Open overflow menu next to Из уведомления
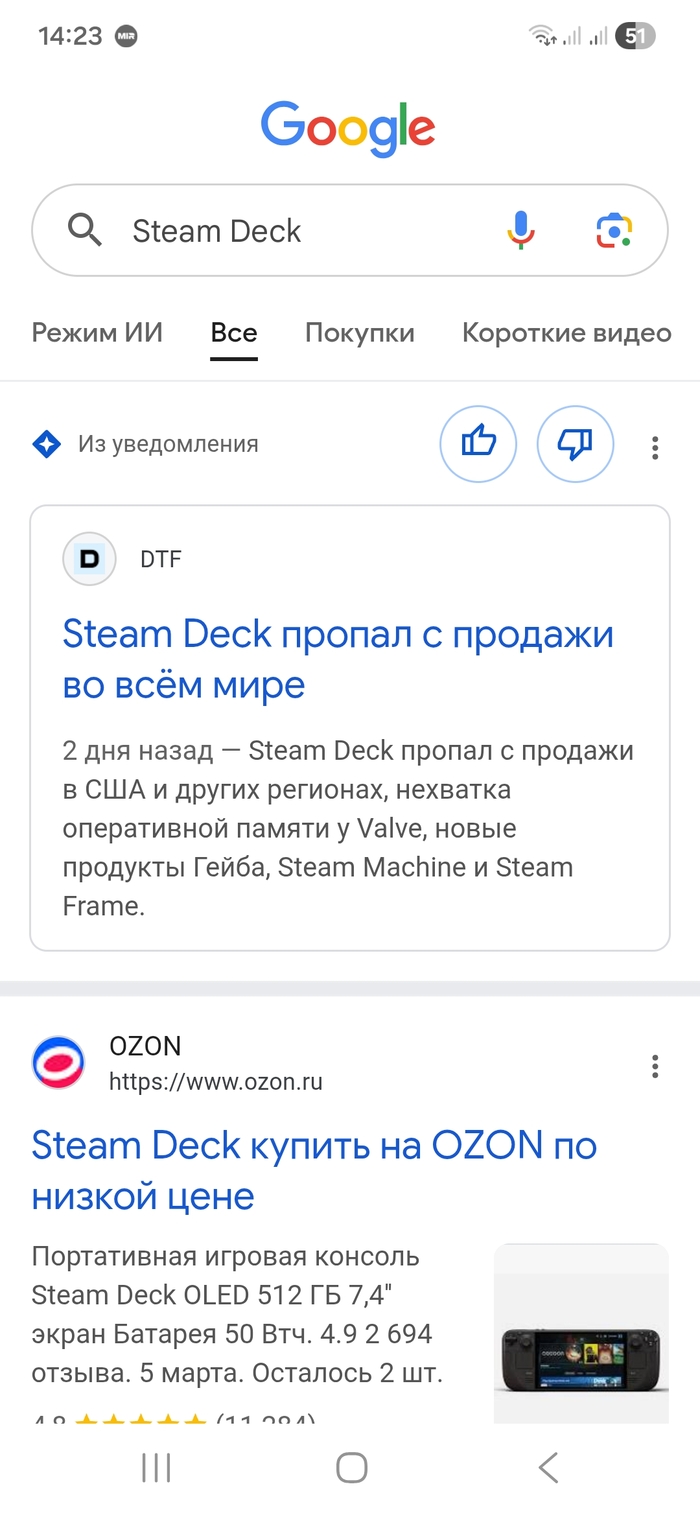The height and width of the screenshot is (1517, 700). tap(655, 447)
